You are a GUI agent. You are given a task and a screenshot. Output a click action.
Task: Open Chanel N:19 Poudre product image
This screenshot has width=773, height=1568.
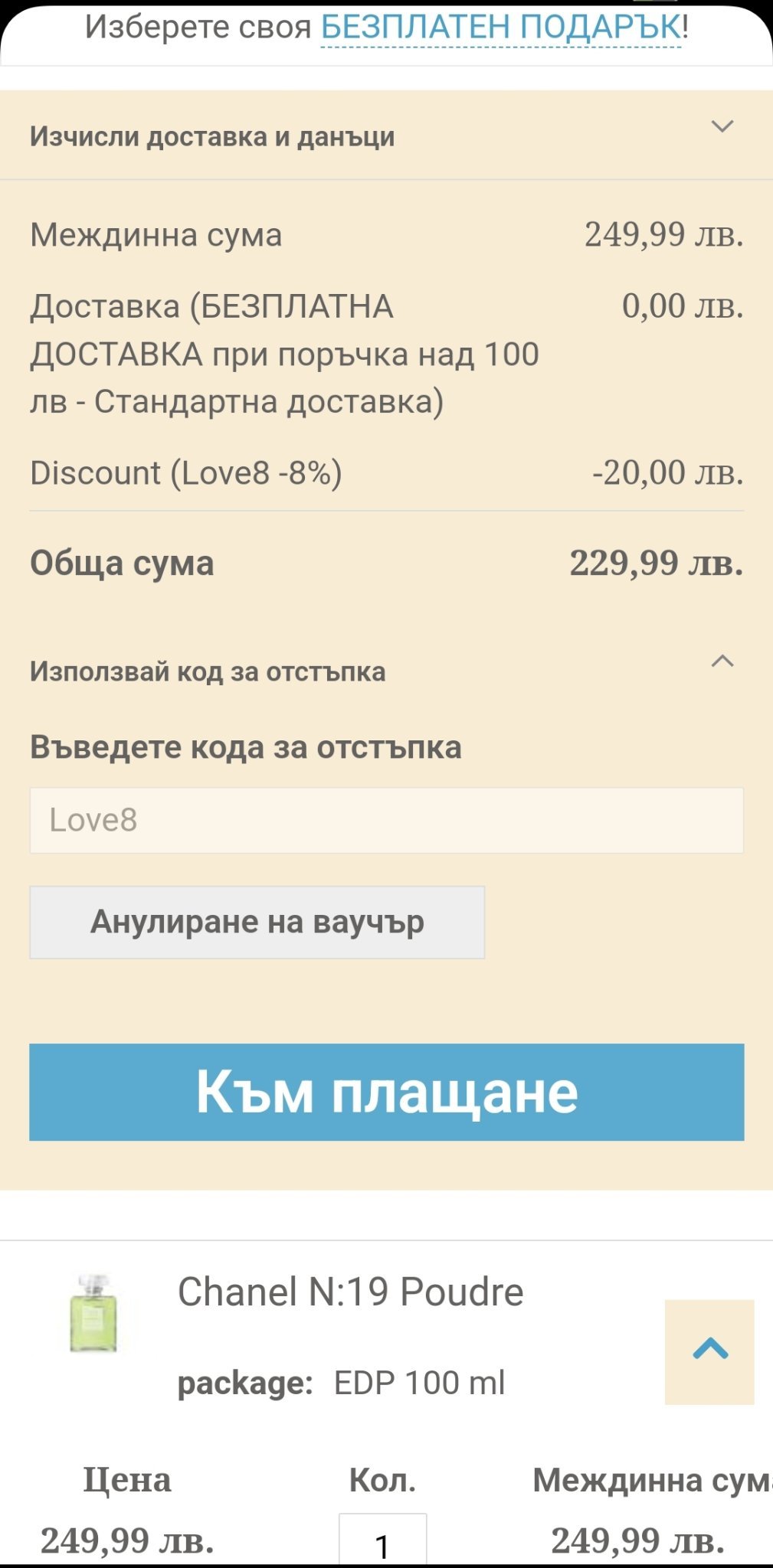[93, 1313]
